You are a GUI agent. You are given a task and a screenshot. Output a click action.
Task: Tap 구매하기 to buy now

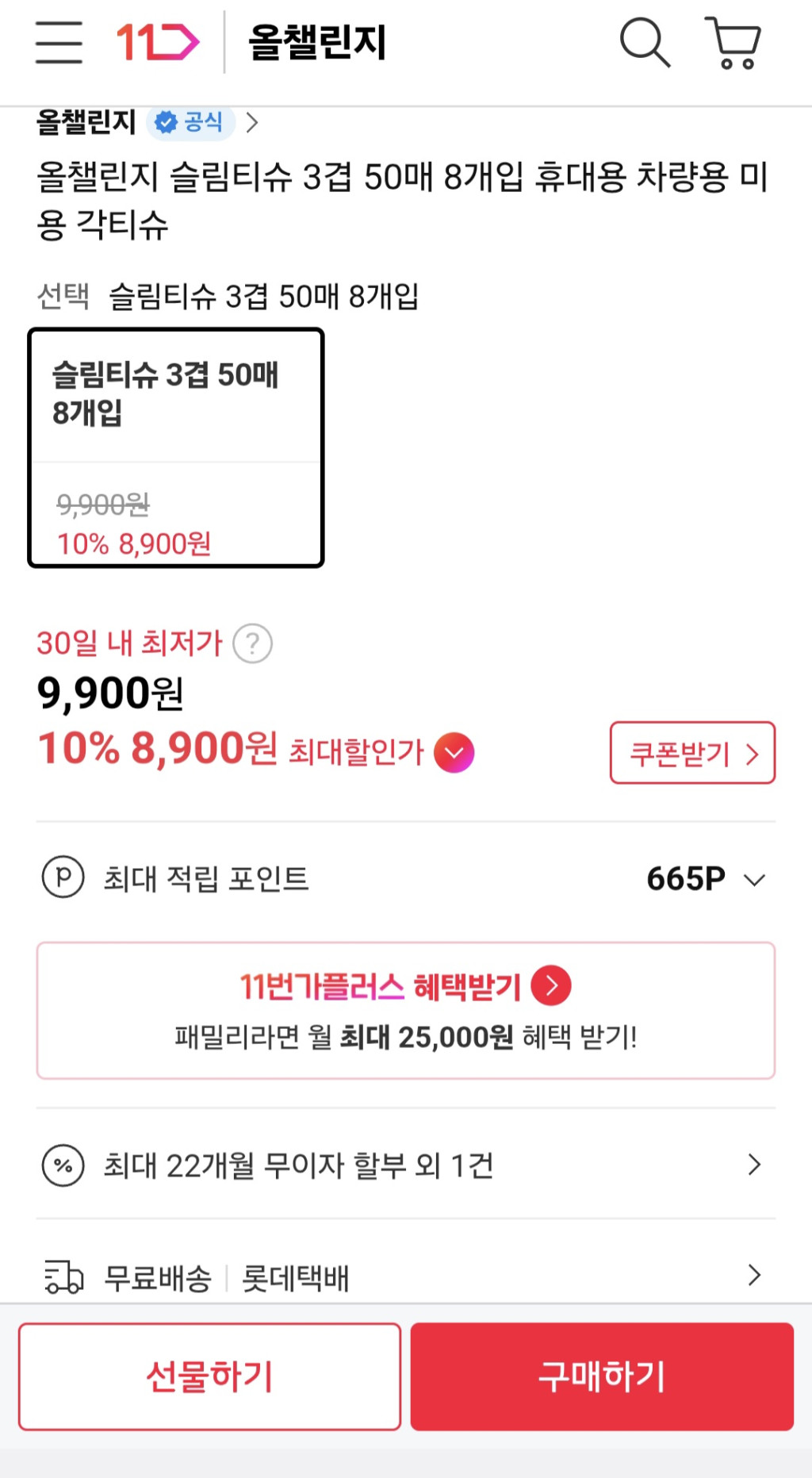tap(601, 1376)
